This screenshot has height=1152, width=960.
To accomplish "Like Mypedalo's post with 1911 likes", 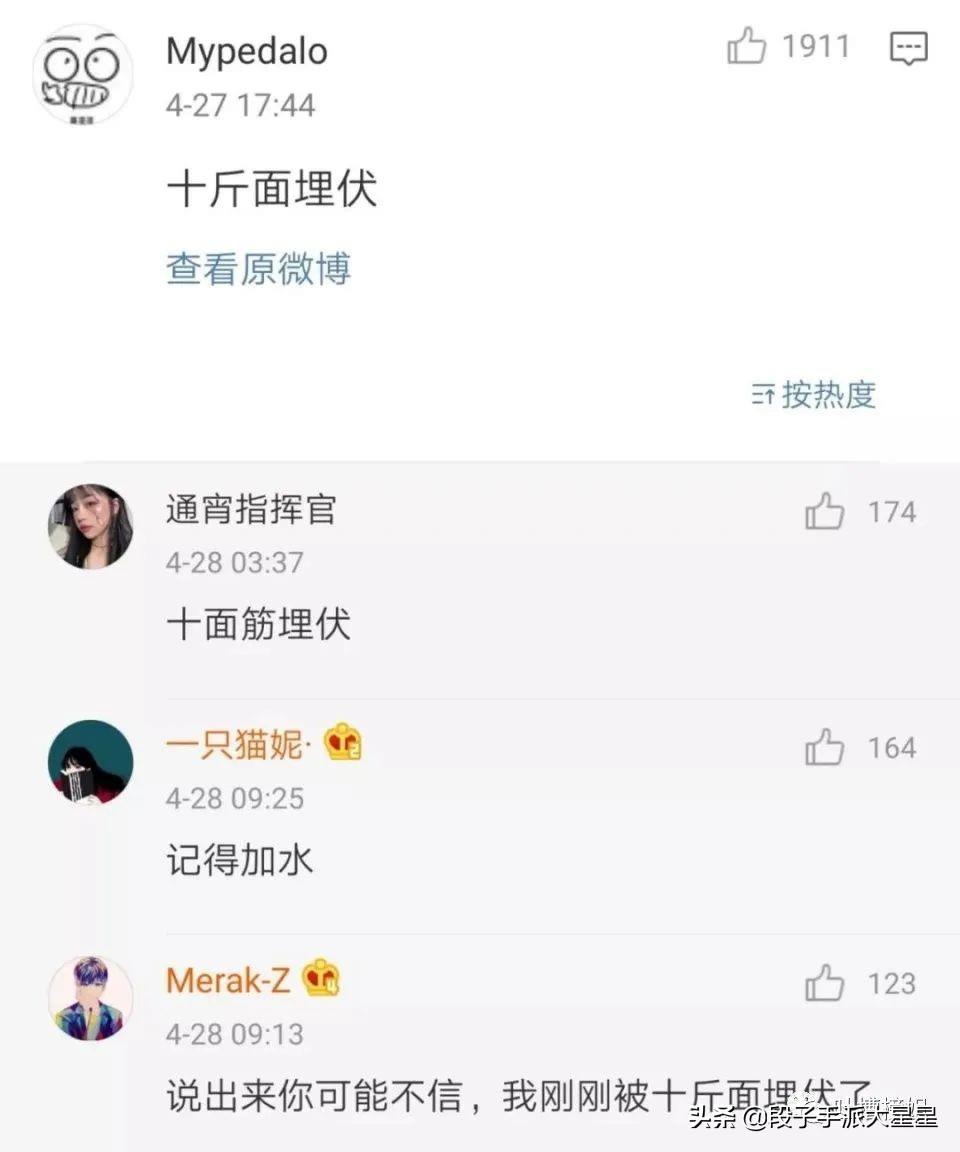I will point(747,47).
